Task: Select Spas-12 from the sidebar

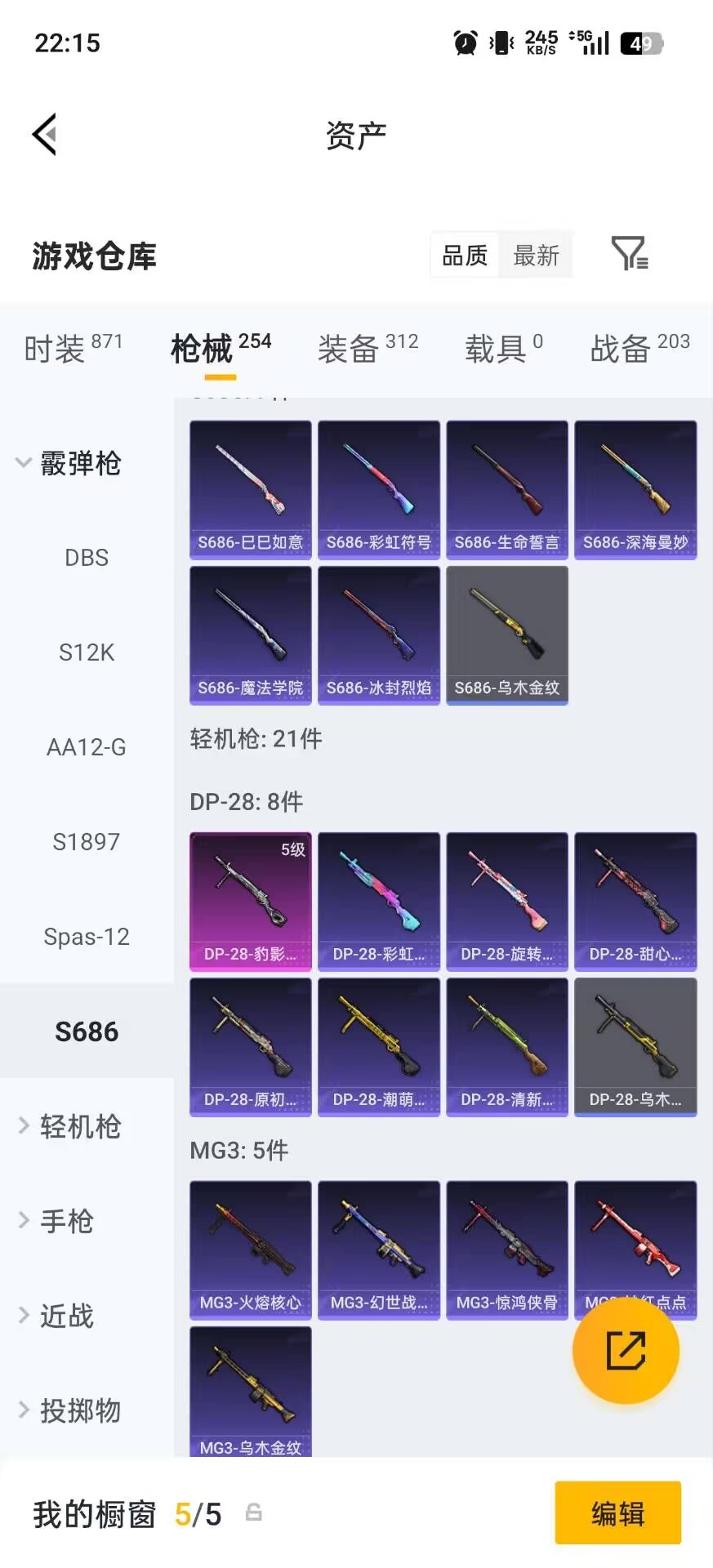Action: coord(87,936)
